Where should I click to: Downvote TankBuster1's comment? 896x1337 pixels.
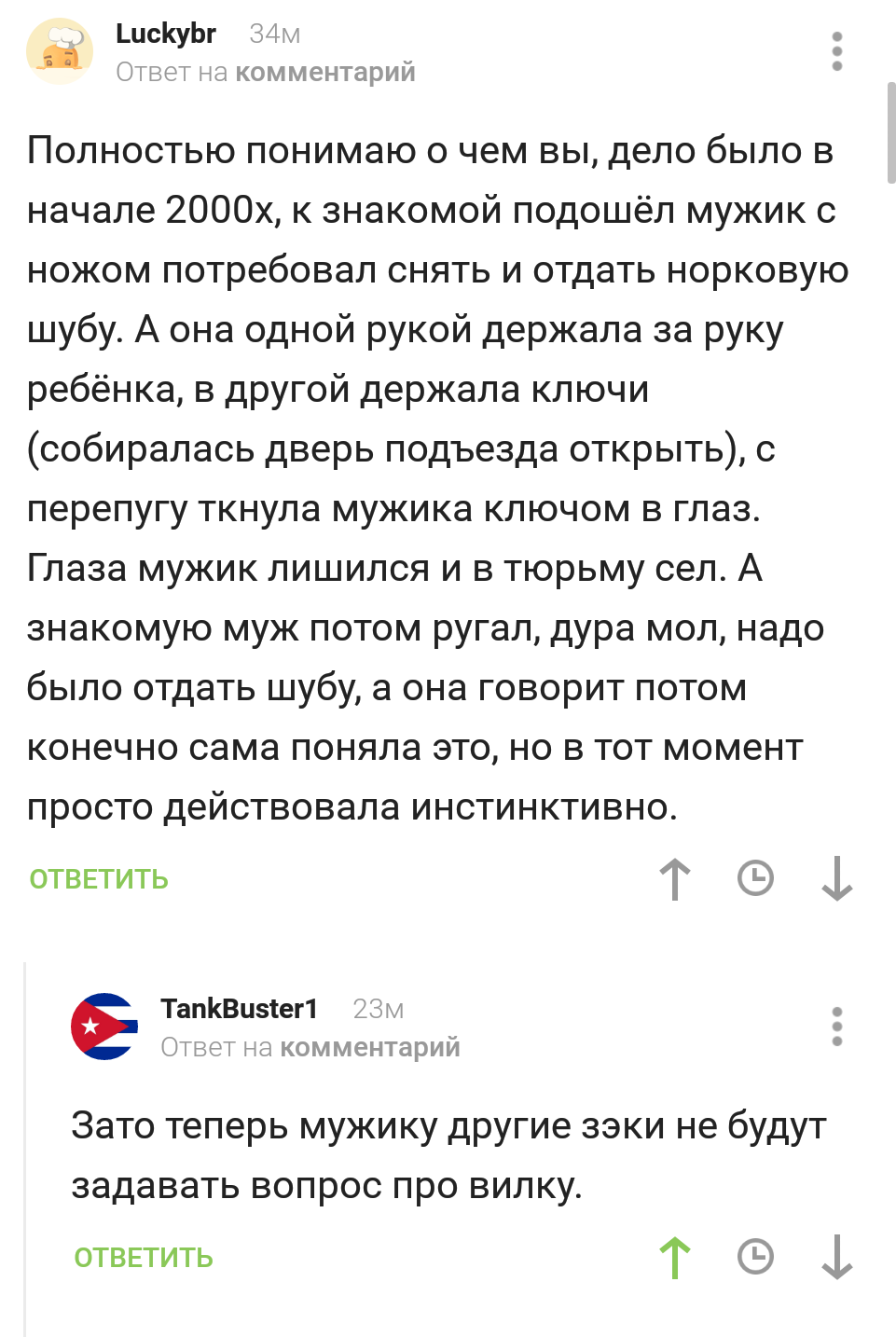click(836, 1257)
